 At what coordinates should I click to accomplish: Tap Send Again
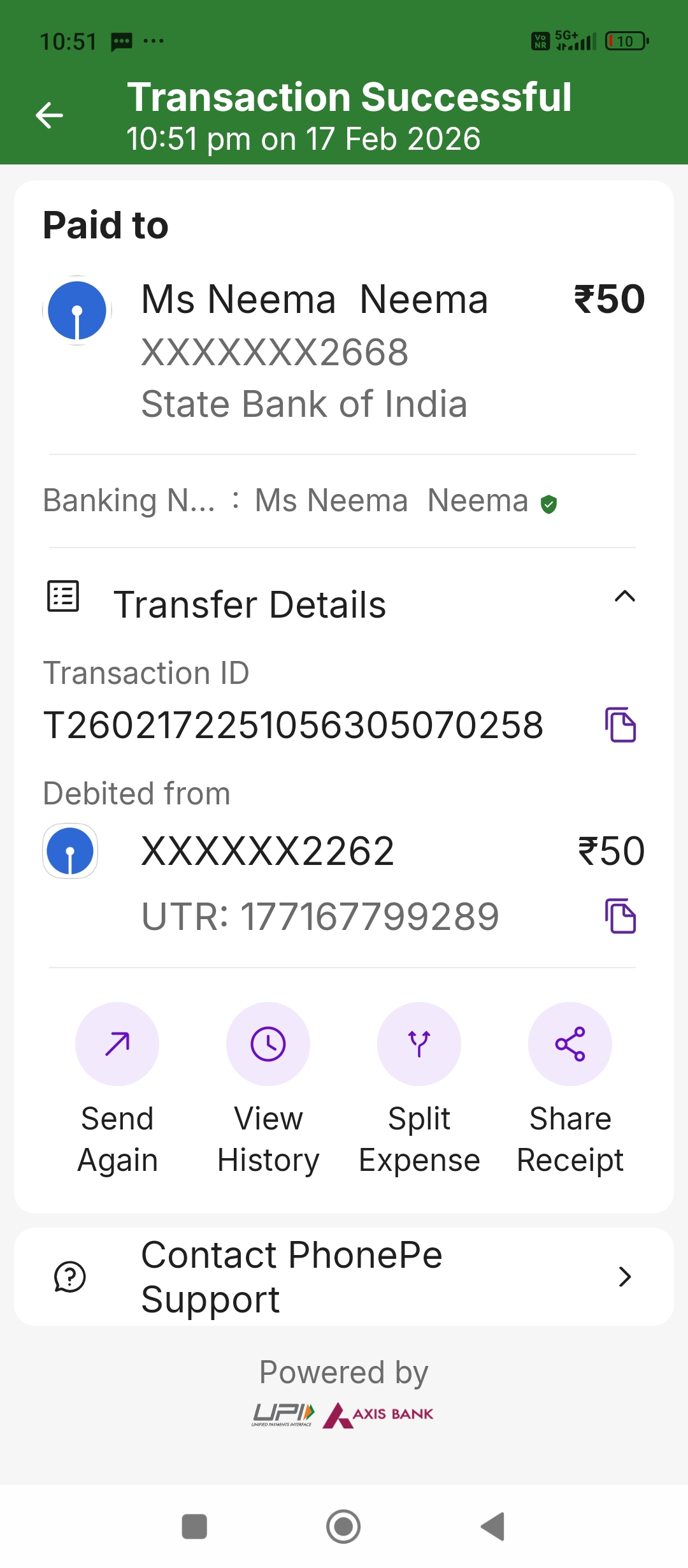click(x=117, y=1044)
